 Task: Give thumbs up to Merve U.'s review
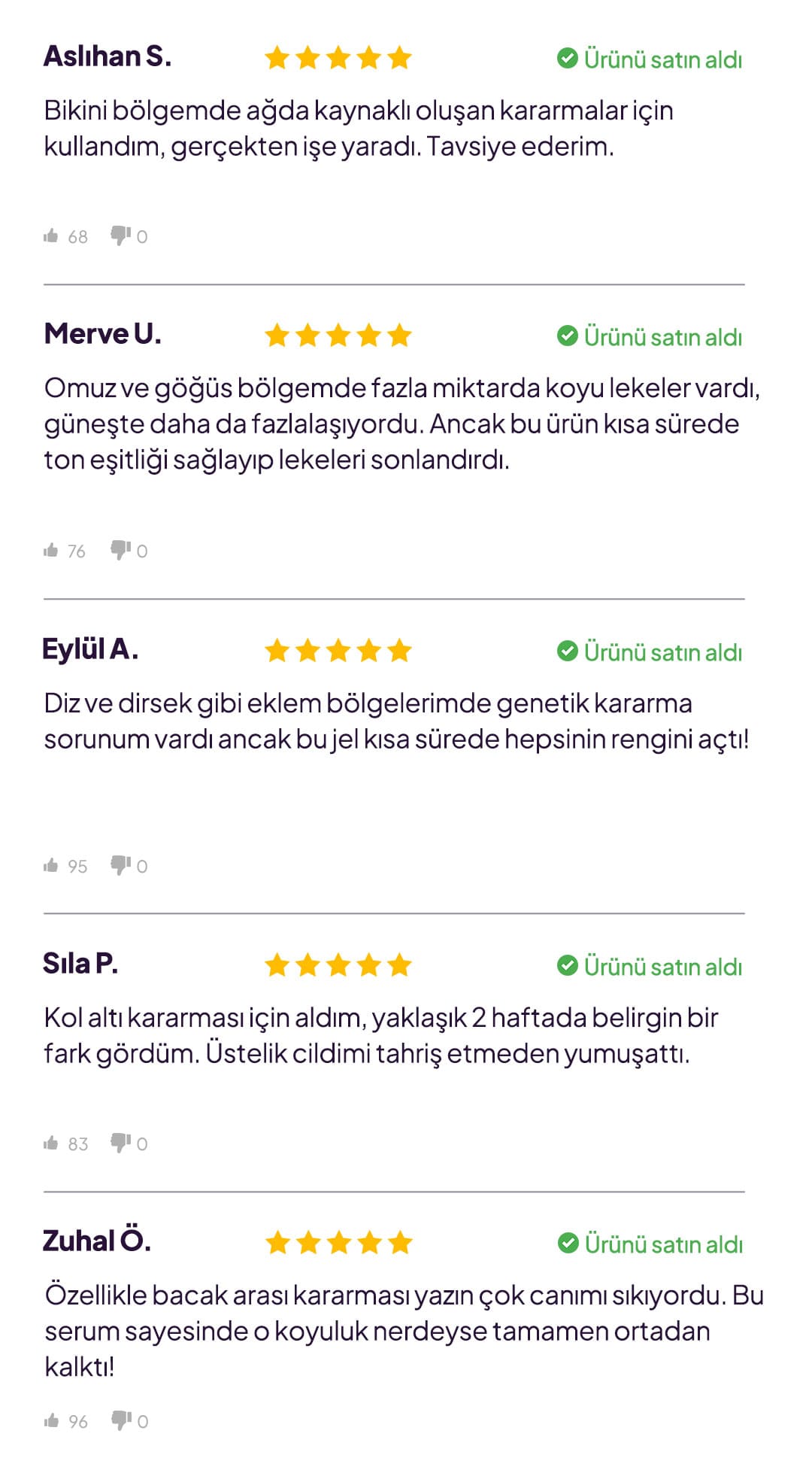pyautogui.click(x=51, y=551)
